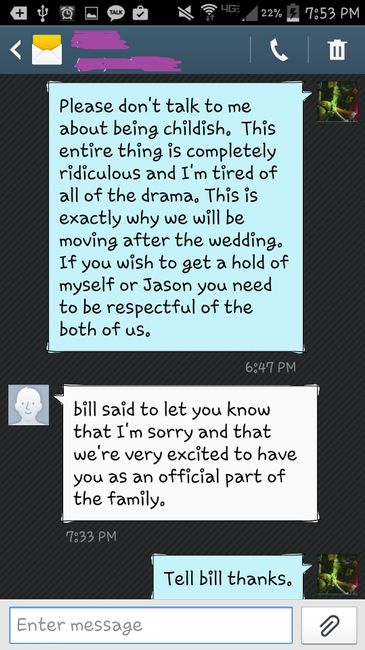Call this contact with the phone icon
The image size is (365, 650).
279,50
